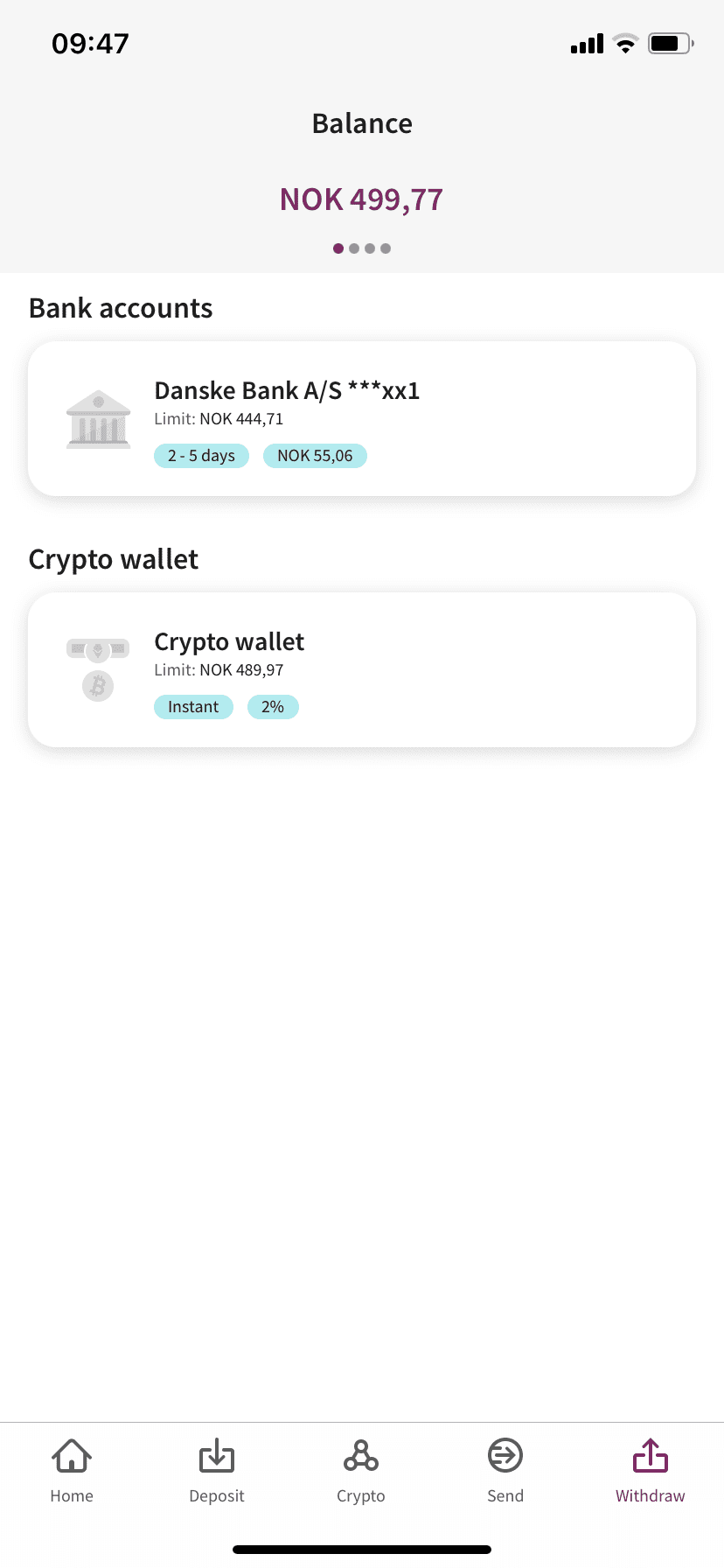Tap the '2 - 5 days' badge on the bank card
The image size is (724, 1568).
click(x=201, y=455)
